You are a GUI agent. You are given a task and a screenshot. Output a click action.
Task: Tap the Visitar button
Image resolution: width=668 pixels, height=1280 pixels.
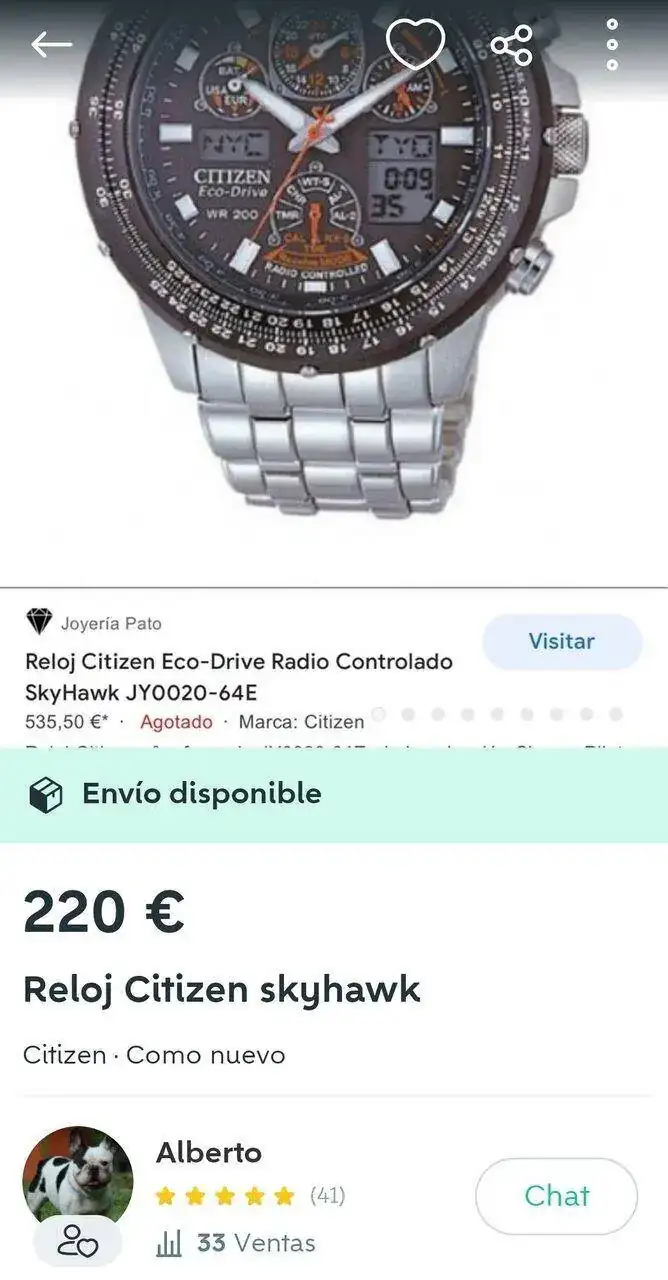[561, 642]
